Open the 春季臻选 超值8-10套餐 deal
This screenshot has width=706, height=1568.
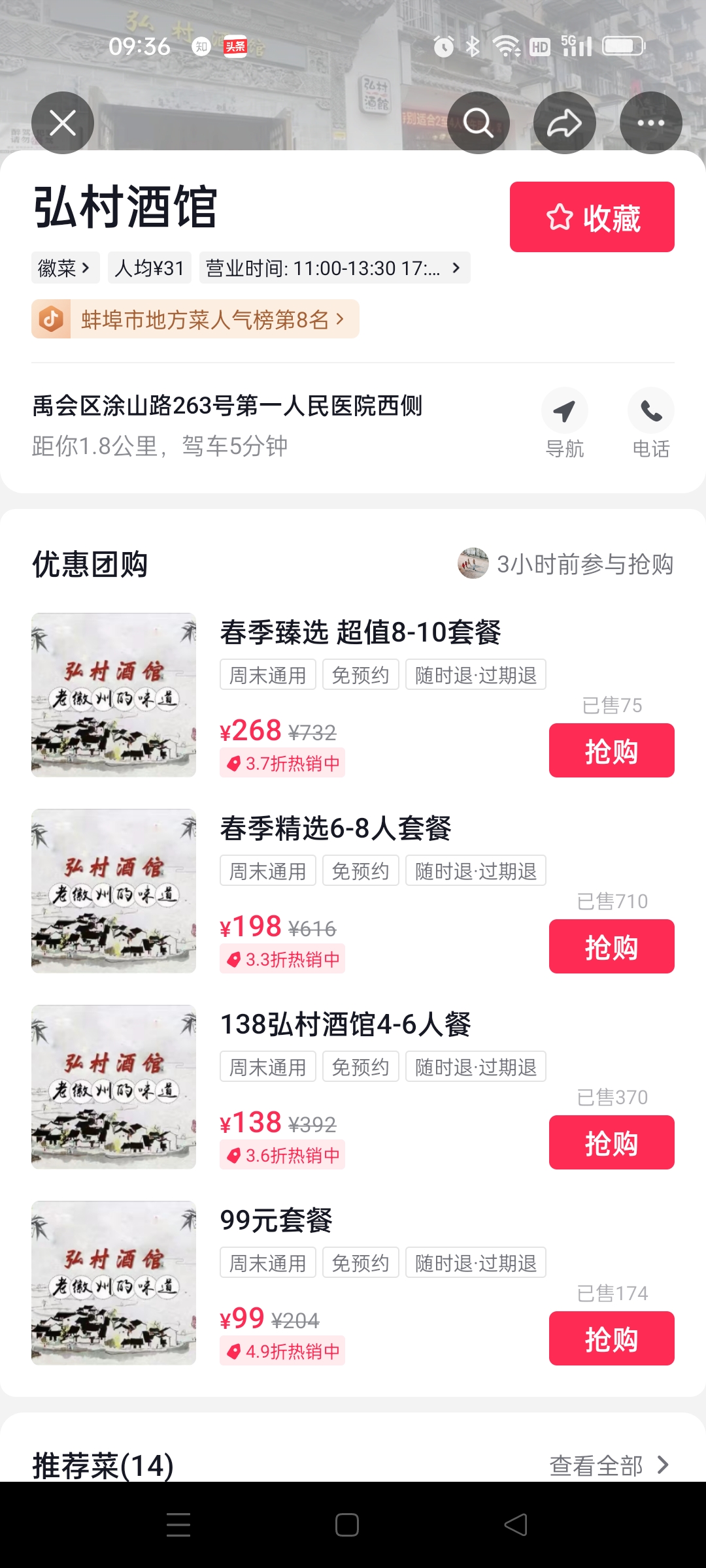tap(360, 632)
